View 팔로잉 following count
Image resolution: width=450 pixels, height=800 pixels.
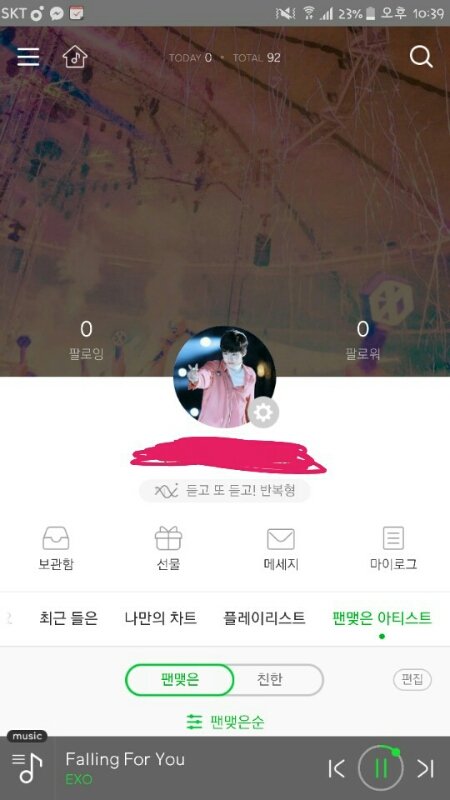[86, 340]
